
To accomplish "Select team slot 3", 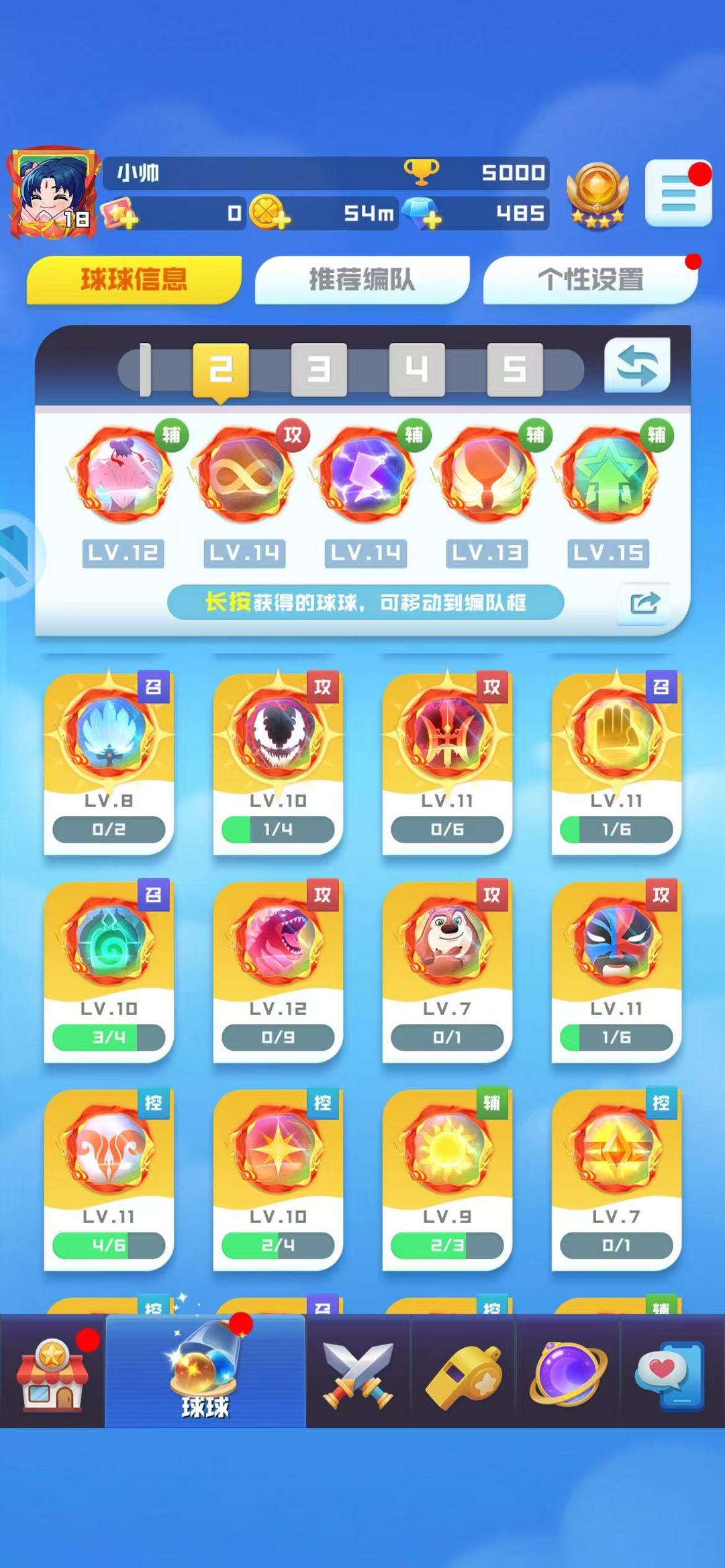I will (x=319, y=369).
